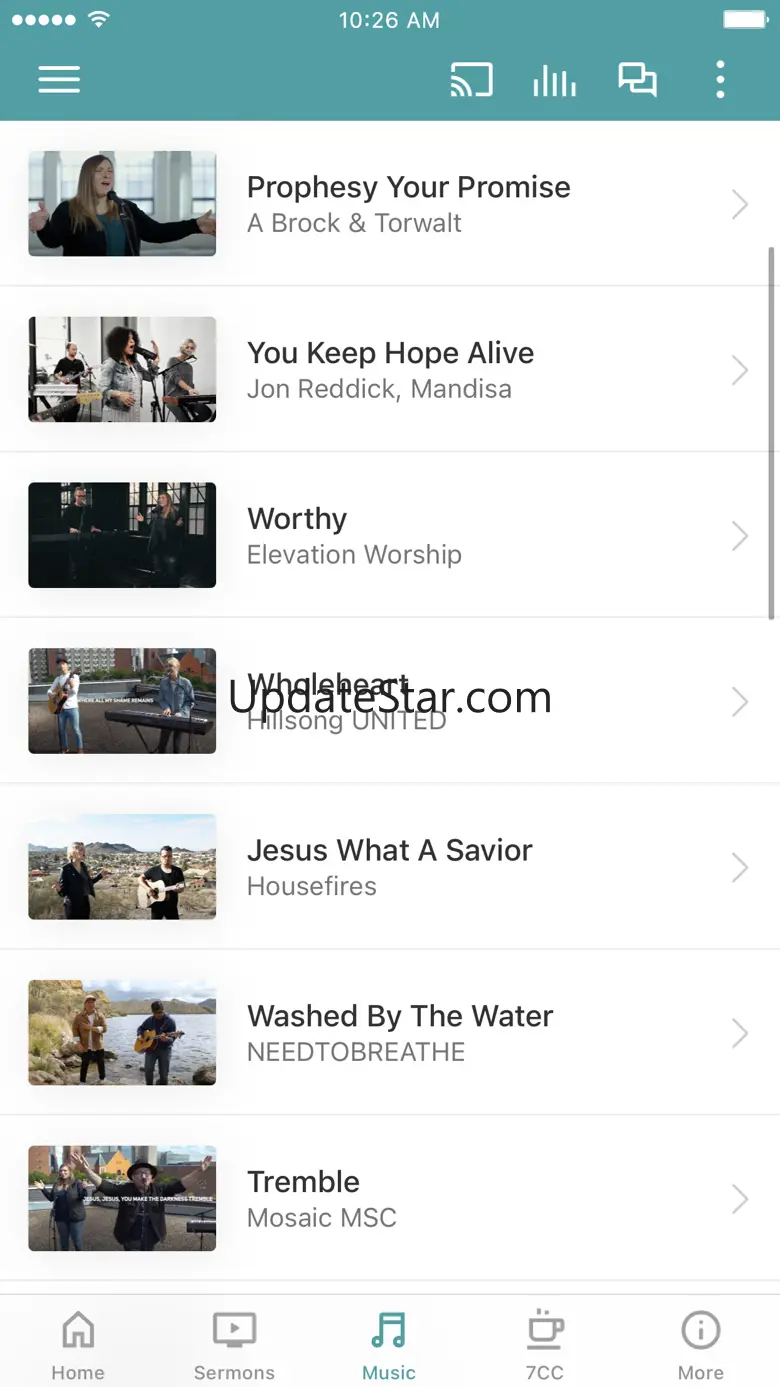Viewport: 780px width, 1387px height.
Task: Open the More tab
Action: pos(701,1345)
